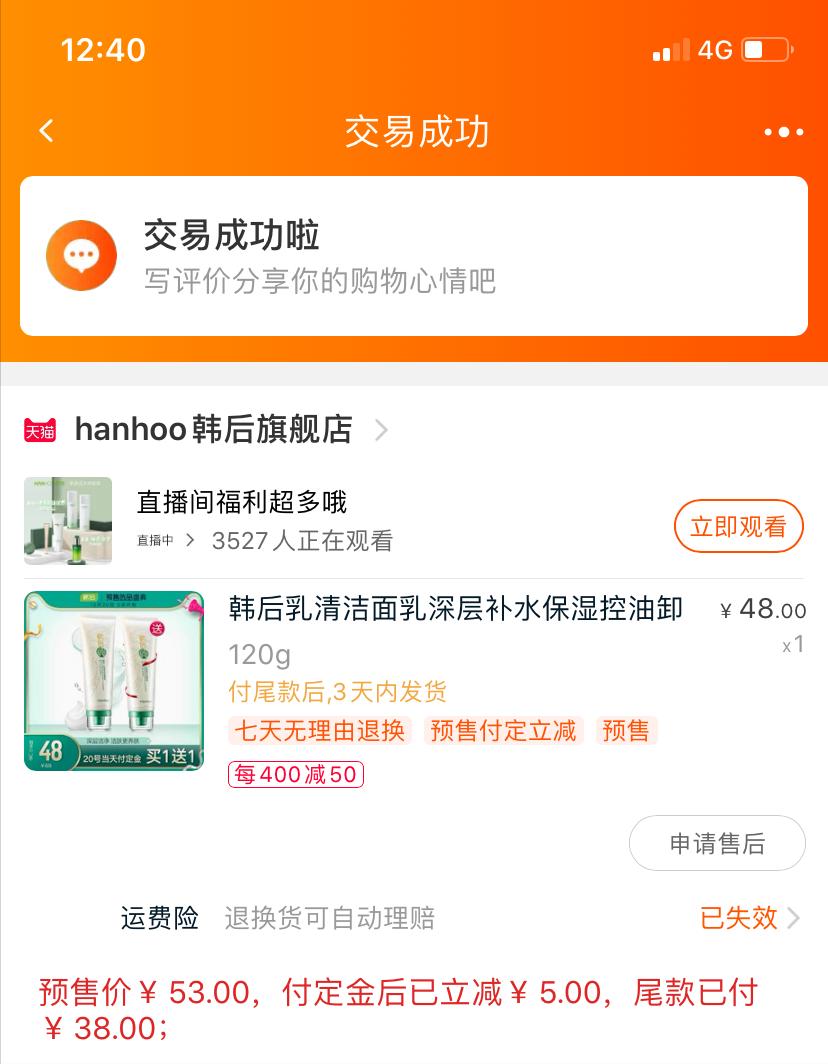Open the hanhoo 韩后旗舰店 store link
Viewport: 828px width, 1064px height.
[x=215, y=430]
